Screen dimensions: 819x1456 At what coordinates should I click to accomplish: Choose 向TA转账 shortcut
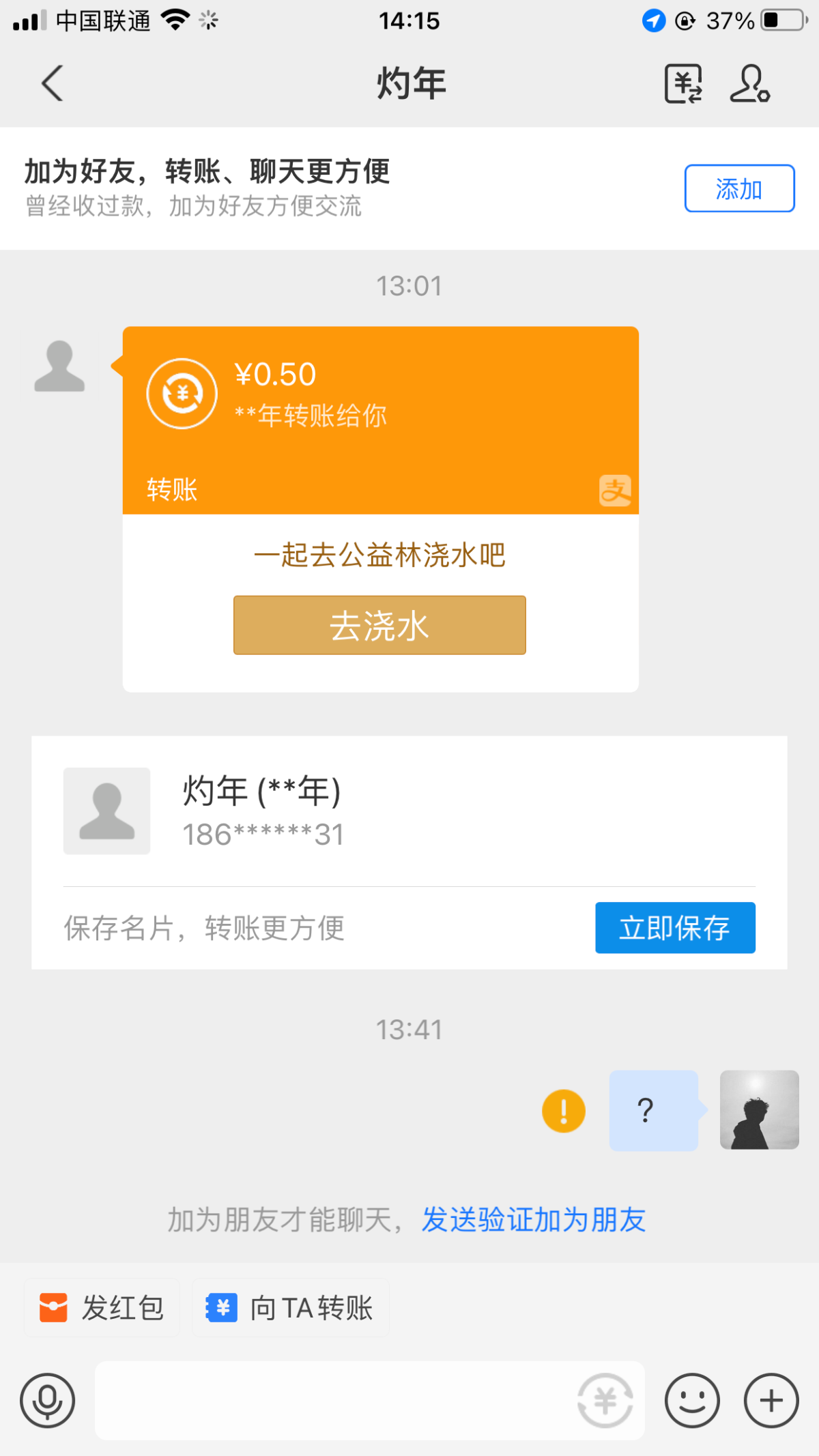click(291, 1307)
